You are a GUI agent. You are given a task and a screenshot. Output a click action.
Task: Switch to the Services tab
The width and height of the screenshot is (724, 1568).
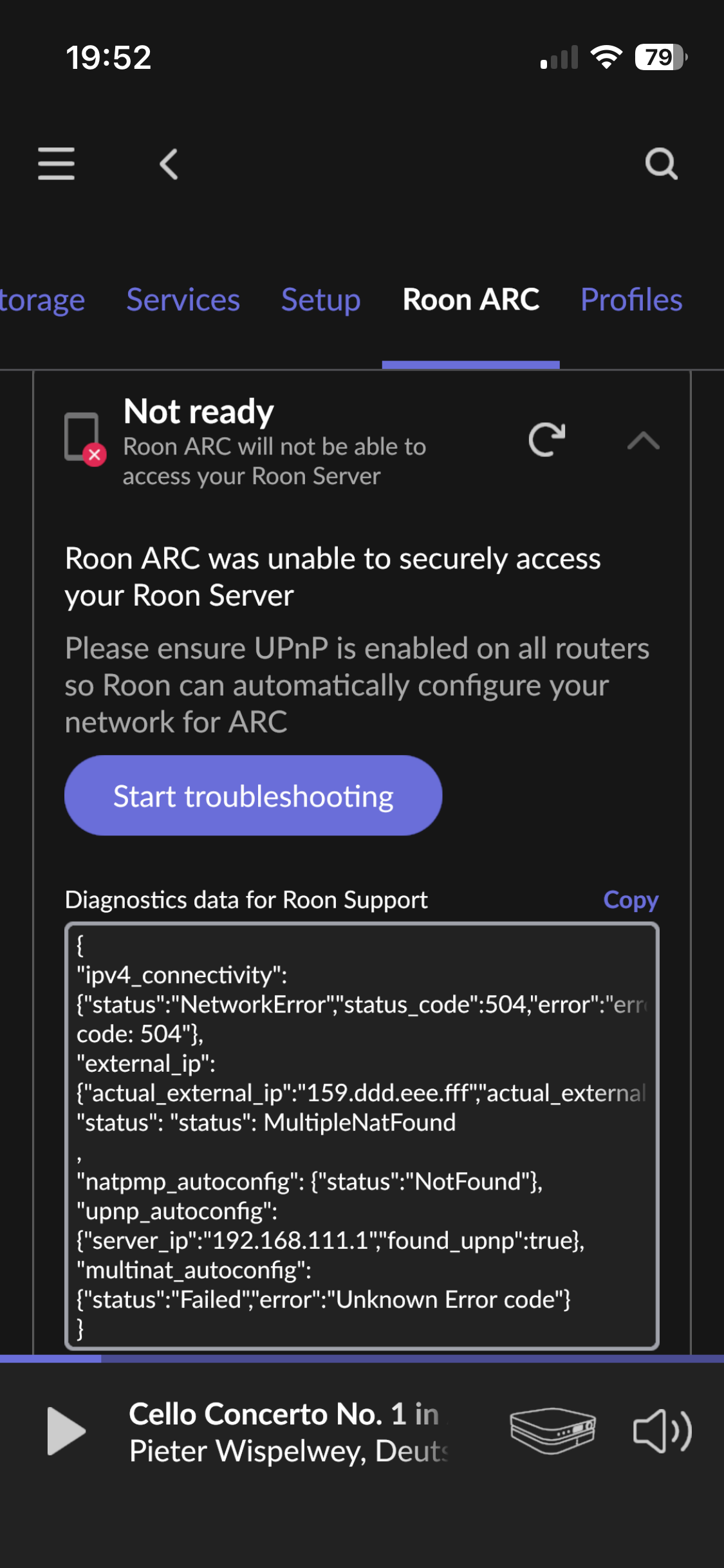[x=183, y=300]
